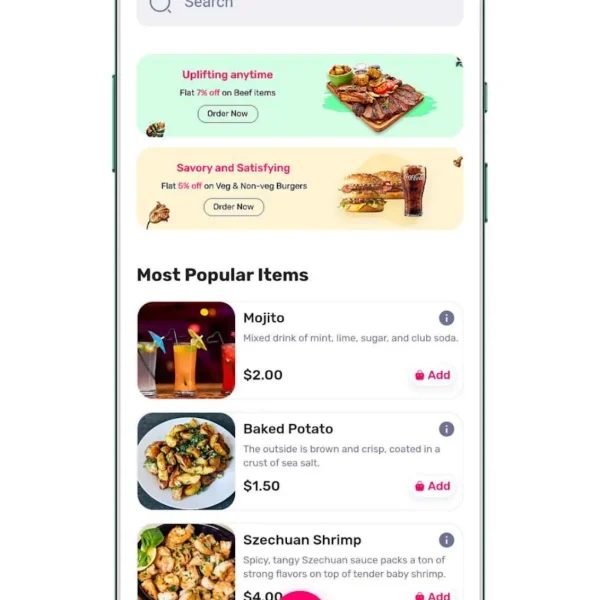Open the search field
The height and width of the screenshot is (600, 600).
coord(300,8)
